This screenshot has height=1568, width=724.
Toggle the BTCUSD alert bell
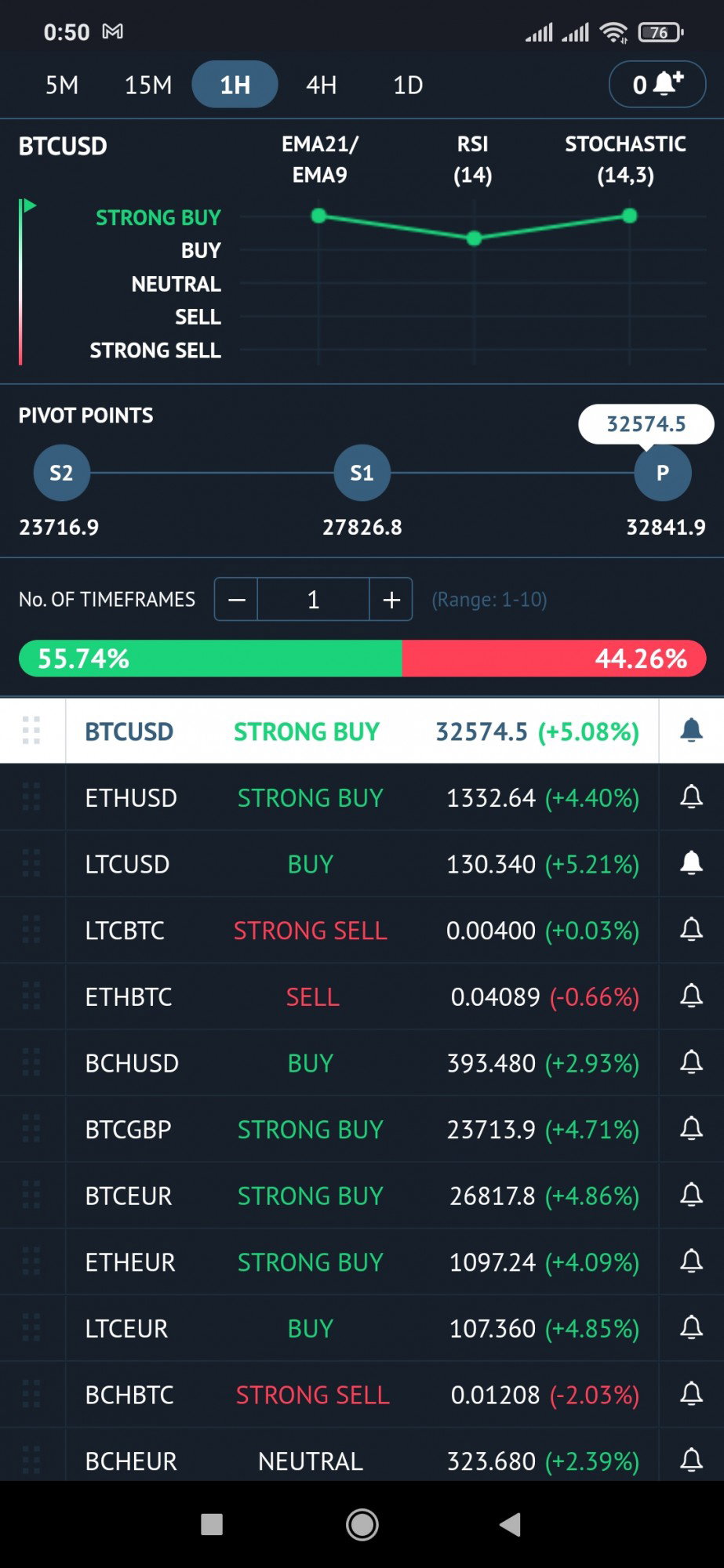pyautogui.click(x=691, y=731)
